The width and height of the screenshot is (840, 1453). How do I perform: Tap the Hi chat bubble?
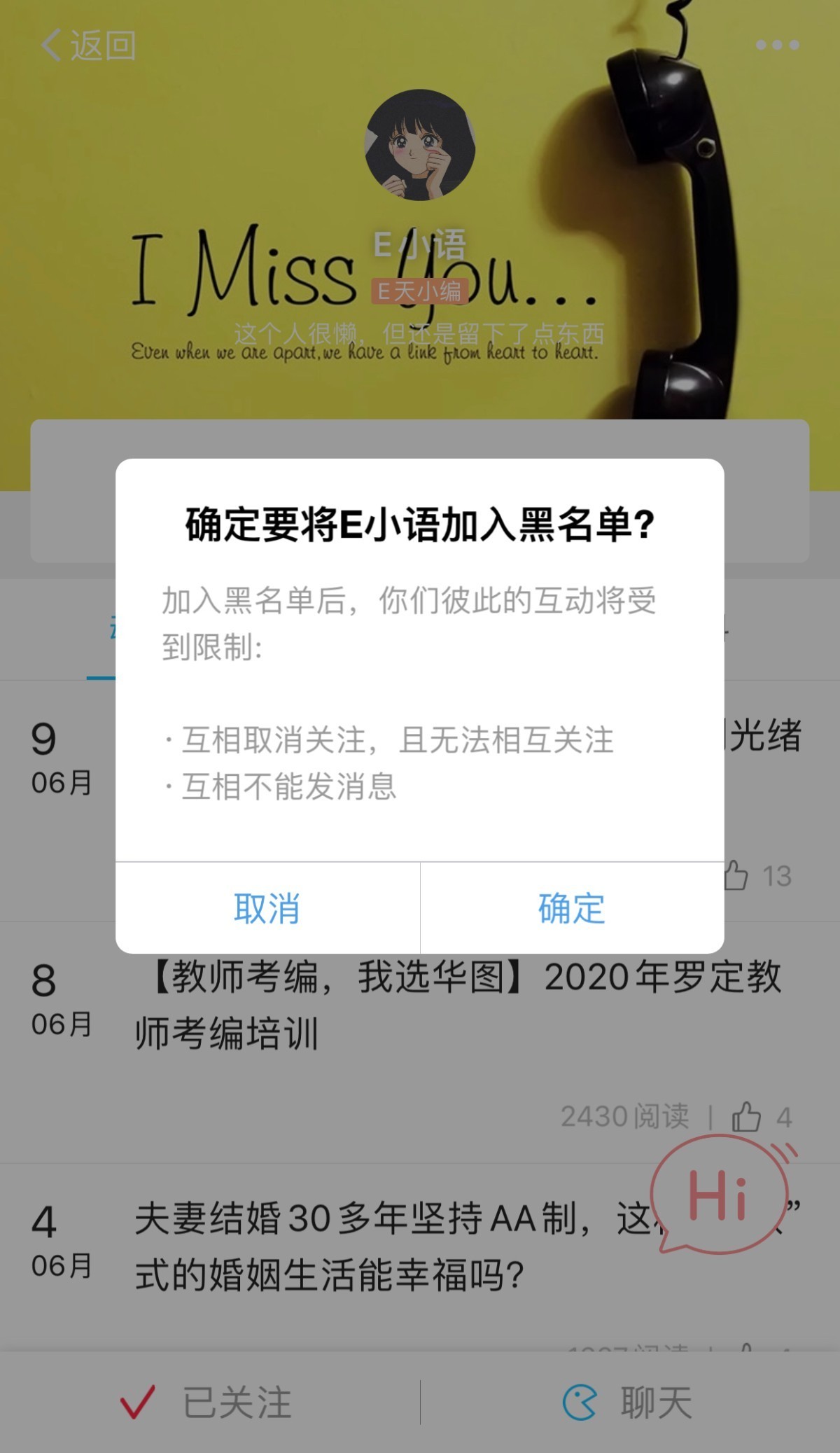pyautogui.click(x=723, y=1196)
